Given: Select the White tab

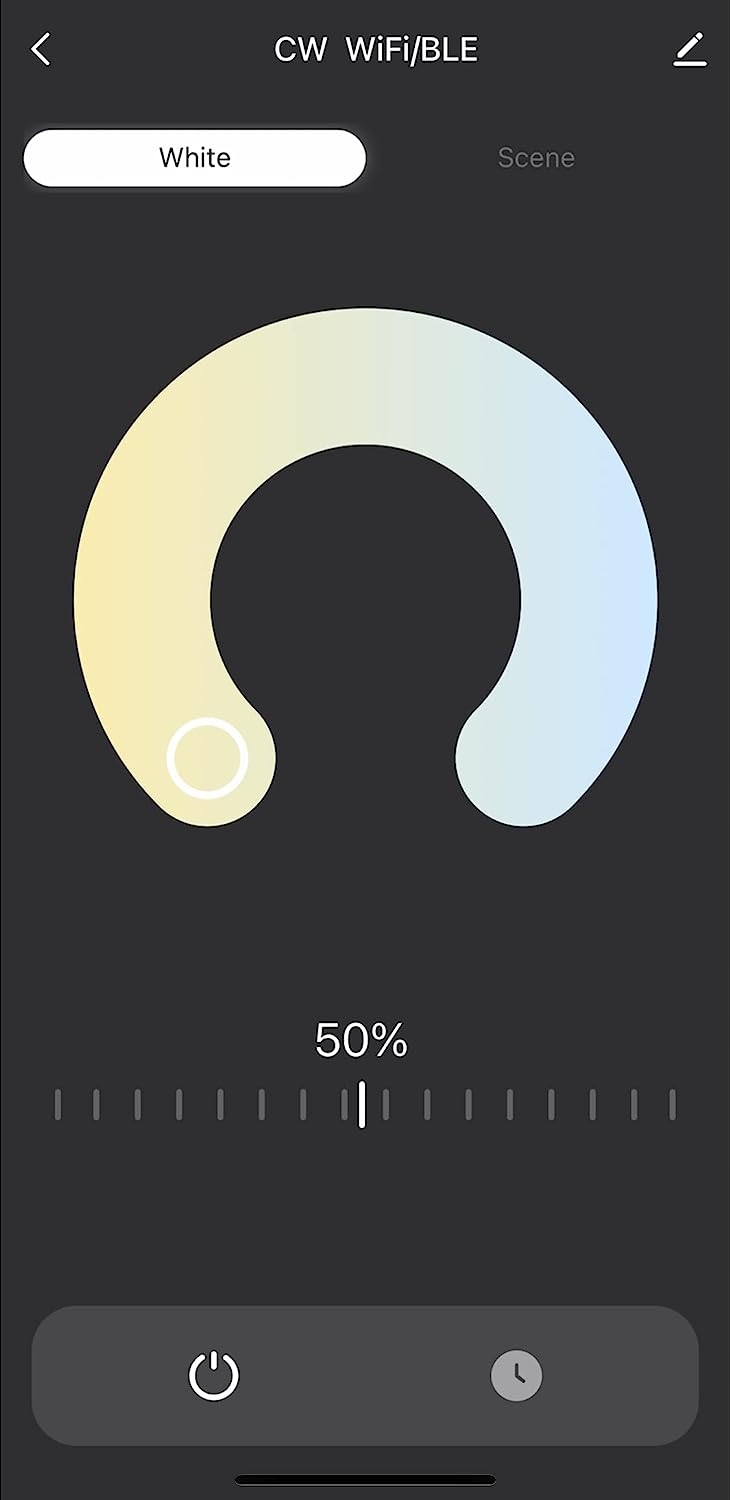Looking at the screenshot, I should (195, 158).
